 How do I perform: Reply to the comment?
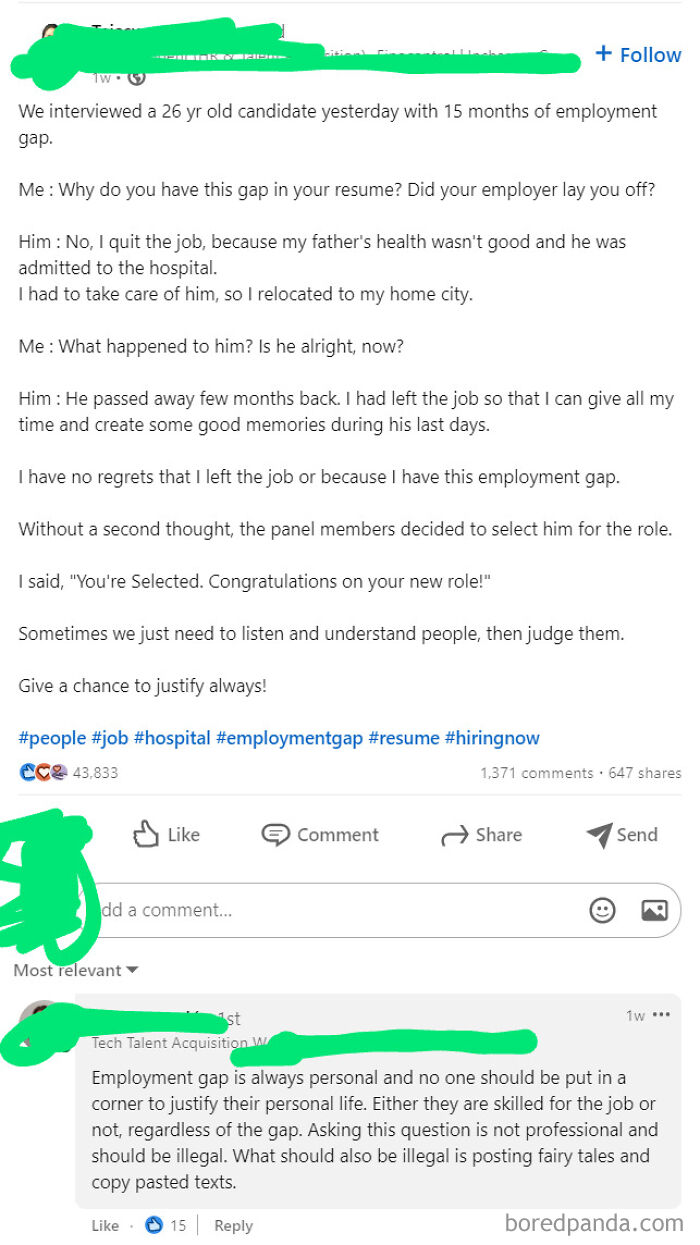[x=233, y=1225]
